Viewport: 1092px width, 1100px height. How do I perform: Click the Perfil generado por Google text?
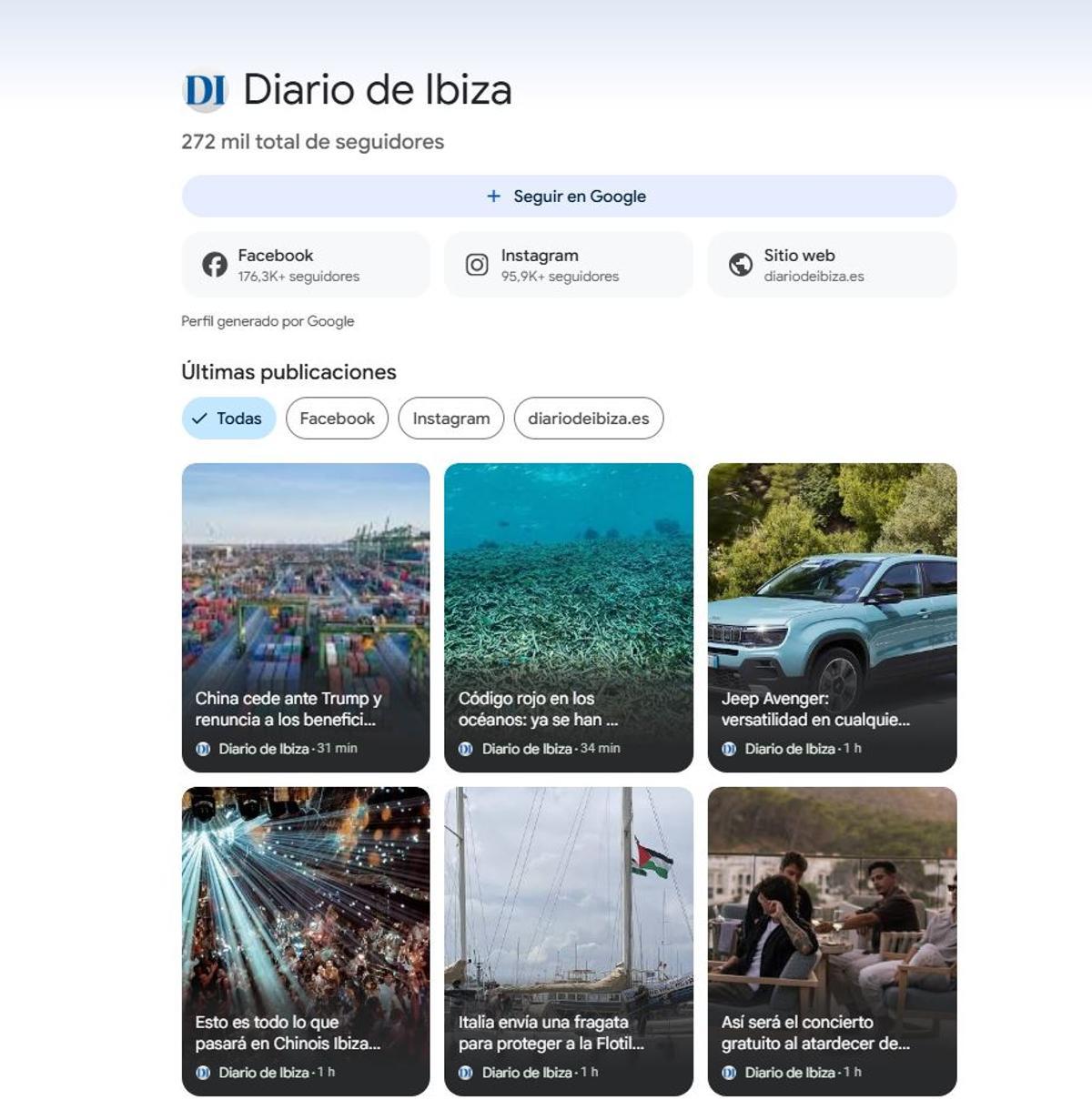tap(268, 321)
